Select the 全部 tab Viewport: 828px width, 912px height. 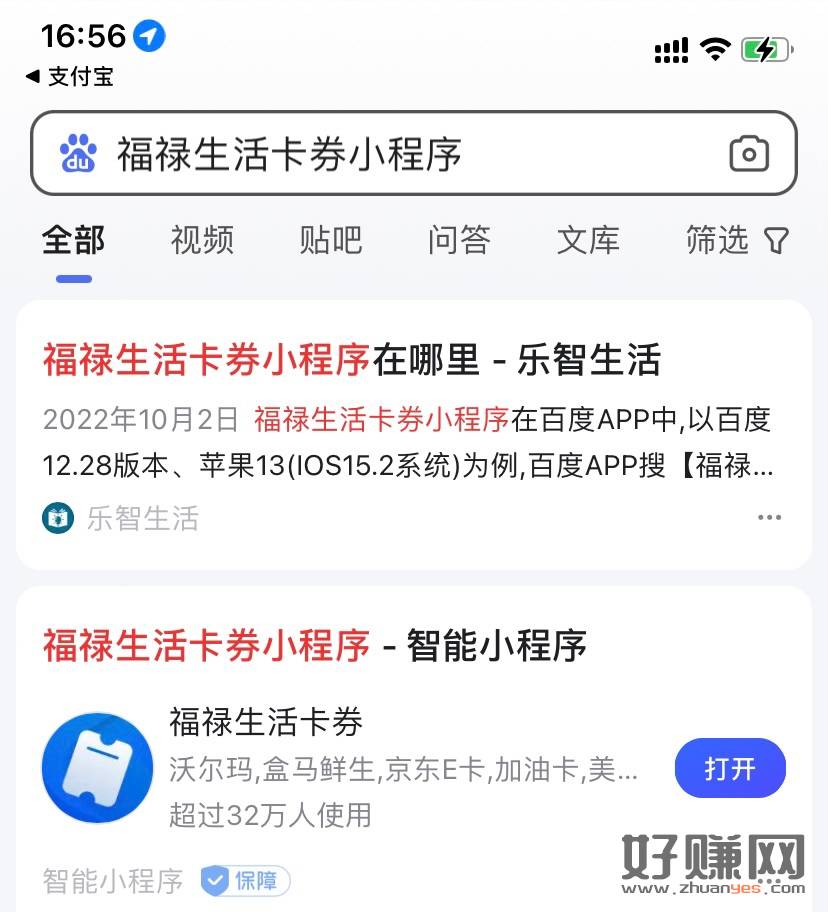[x=73, y=240]
